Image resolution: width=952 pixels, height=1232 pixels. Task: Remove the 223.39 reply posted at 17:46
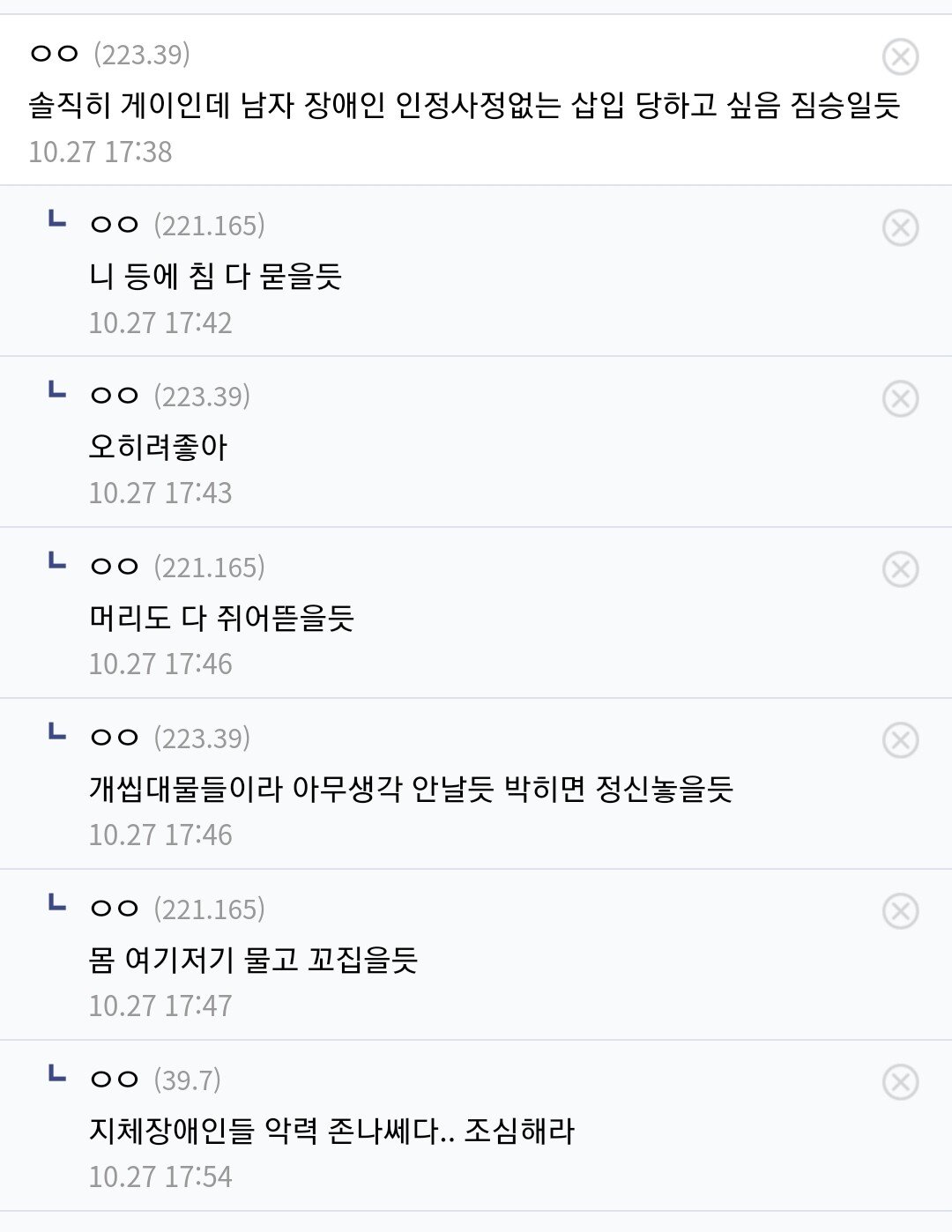900,741
